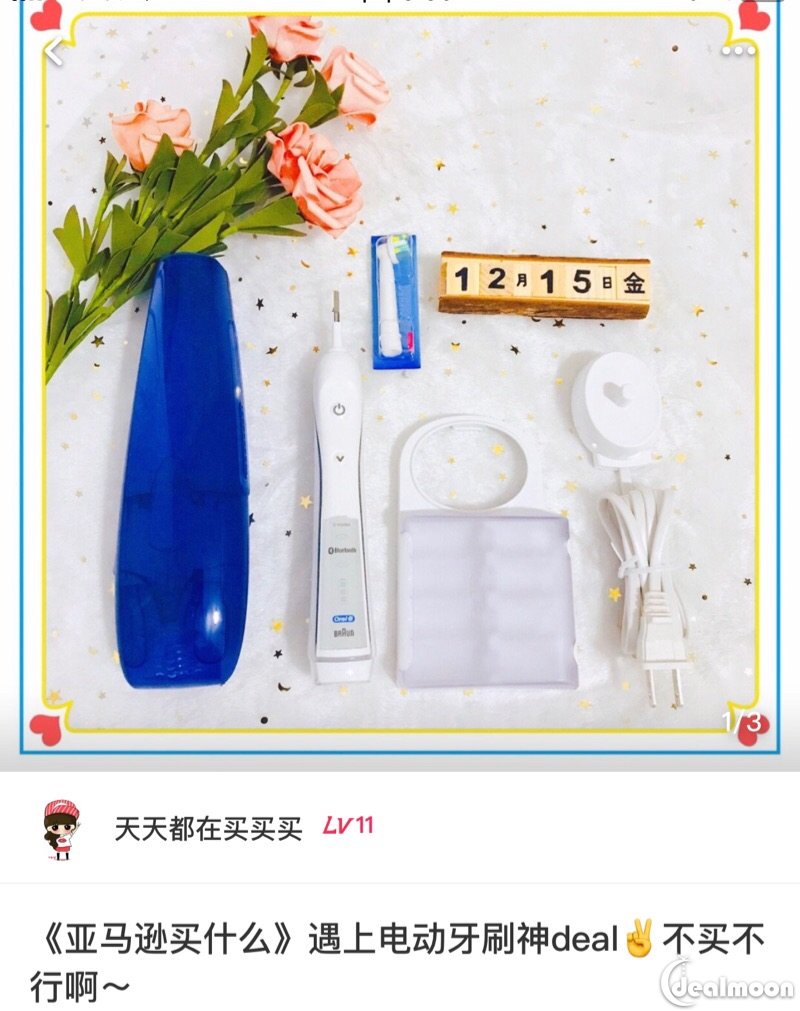Open the toothbrush post photo full screen

click(x=400, y=400)
